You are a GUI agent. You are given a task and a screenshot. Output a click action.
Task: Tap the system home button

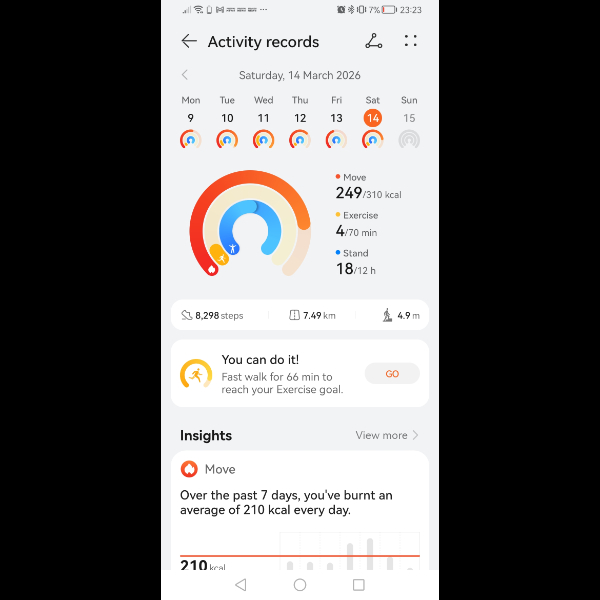pyautogui.click(x=300, y=584)
